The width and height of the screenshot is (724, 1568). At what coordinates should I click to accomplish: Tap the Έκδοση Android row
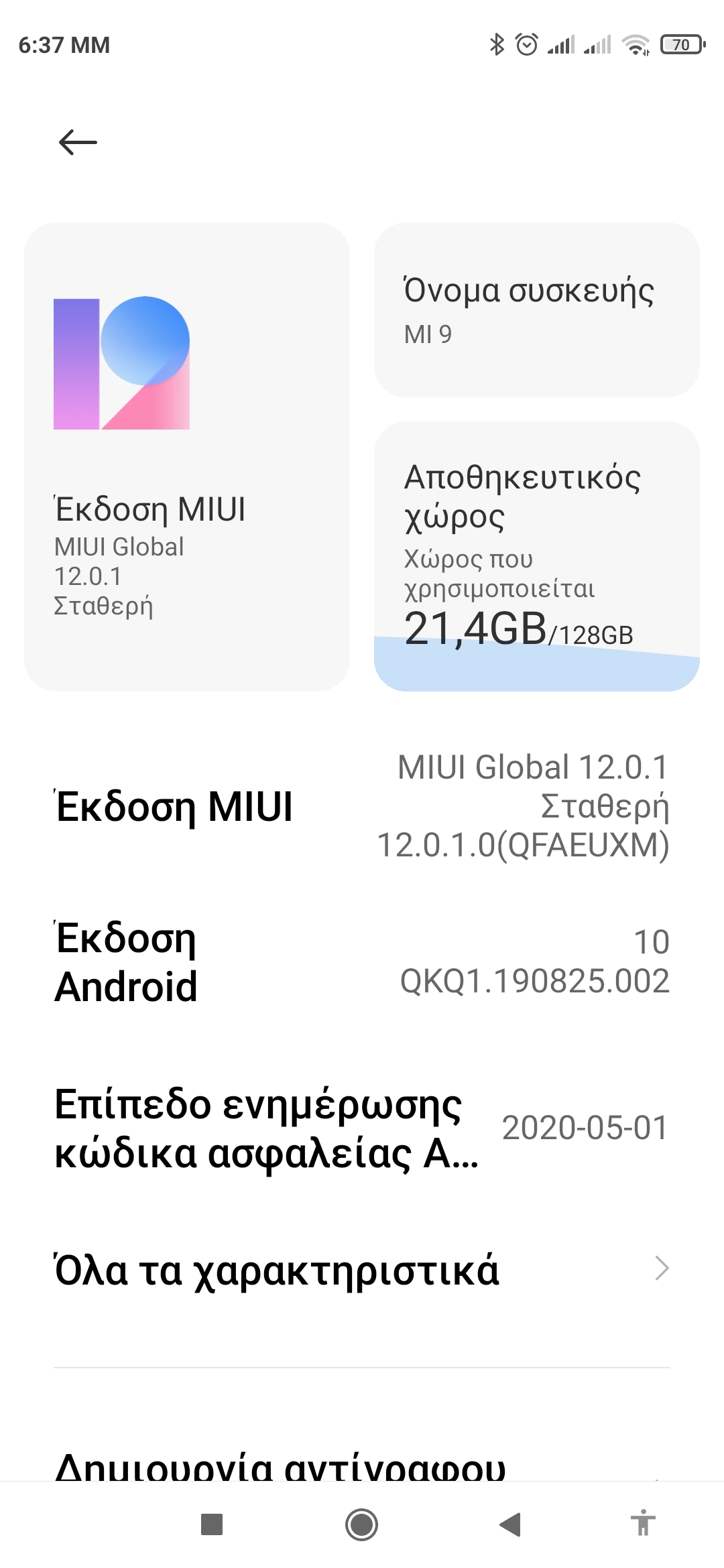click(x=362, y=962)
